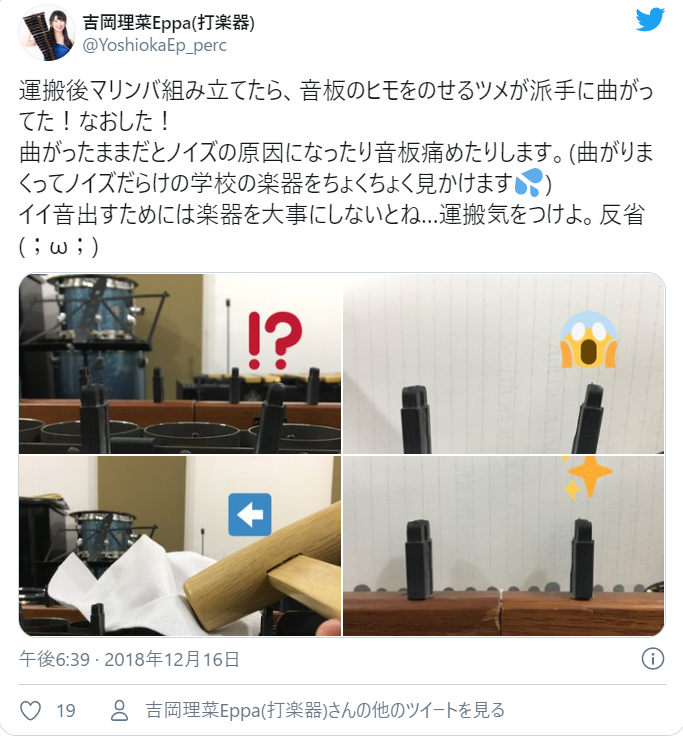Open the tweet info icon
The height and width of the screenshot is (748, 683).
point(651,659)
